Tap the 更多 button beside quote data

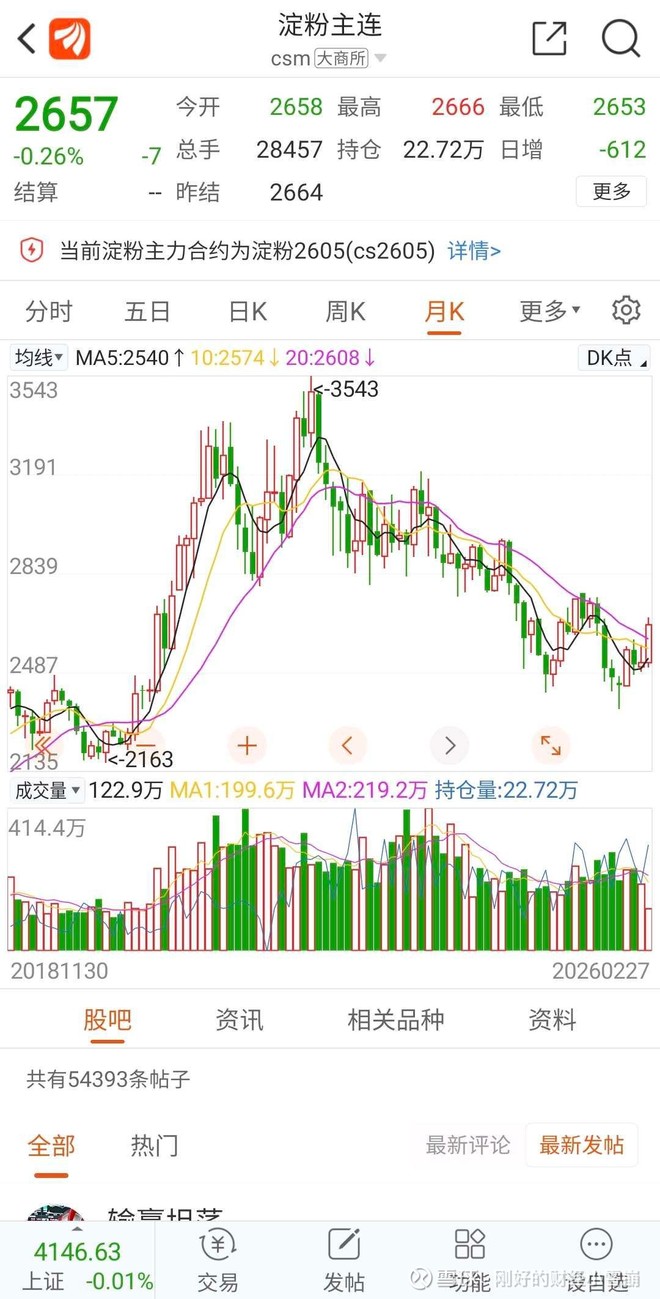click(611, 191)
